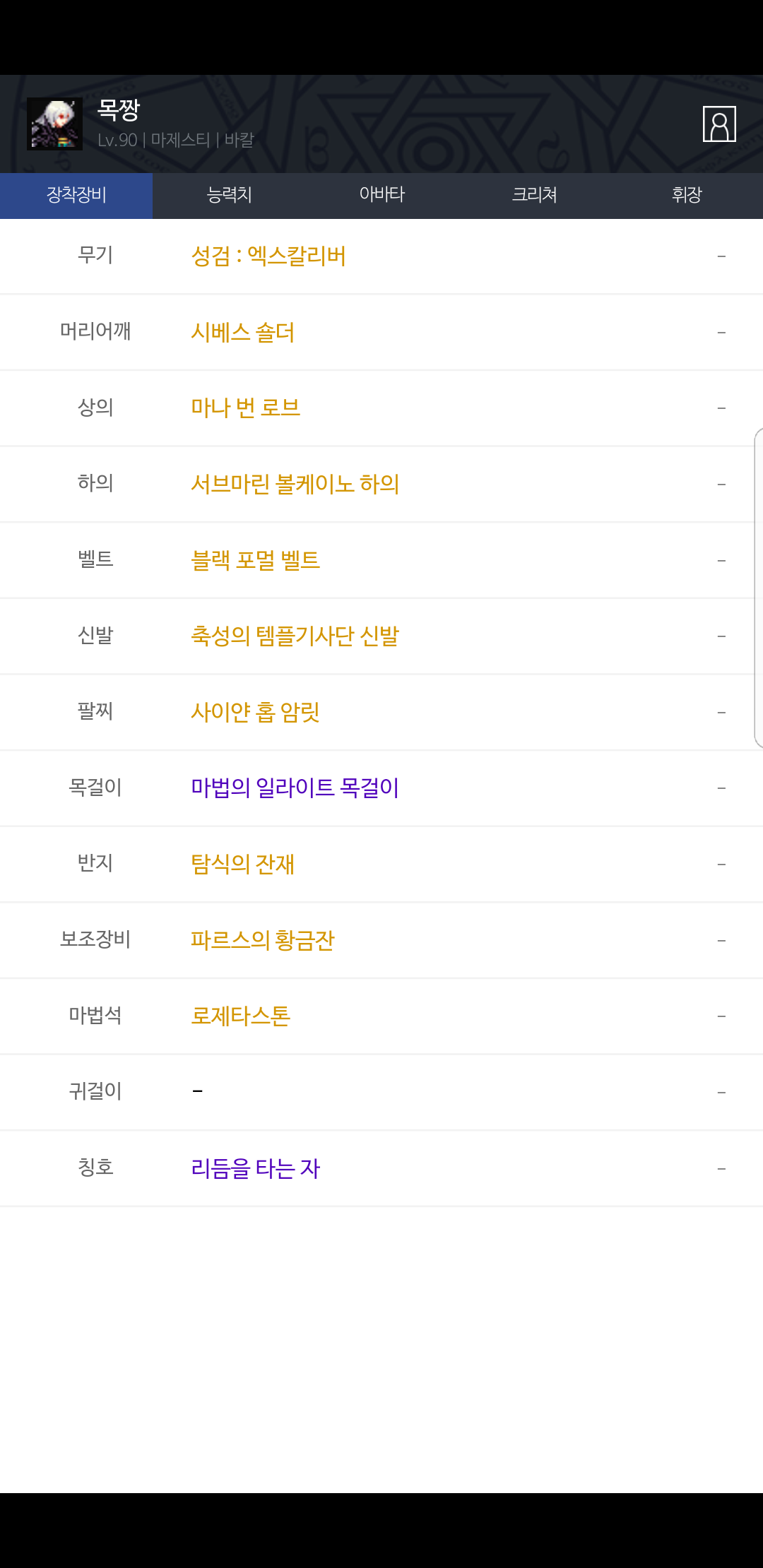Image resolution: width=763 pixels, height=1568 pixels.
Task: Switch to the 아바타 tab
Action: (x=381, y=195)
